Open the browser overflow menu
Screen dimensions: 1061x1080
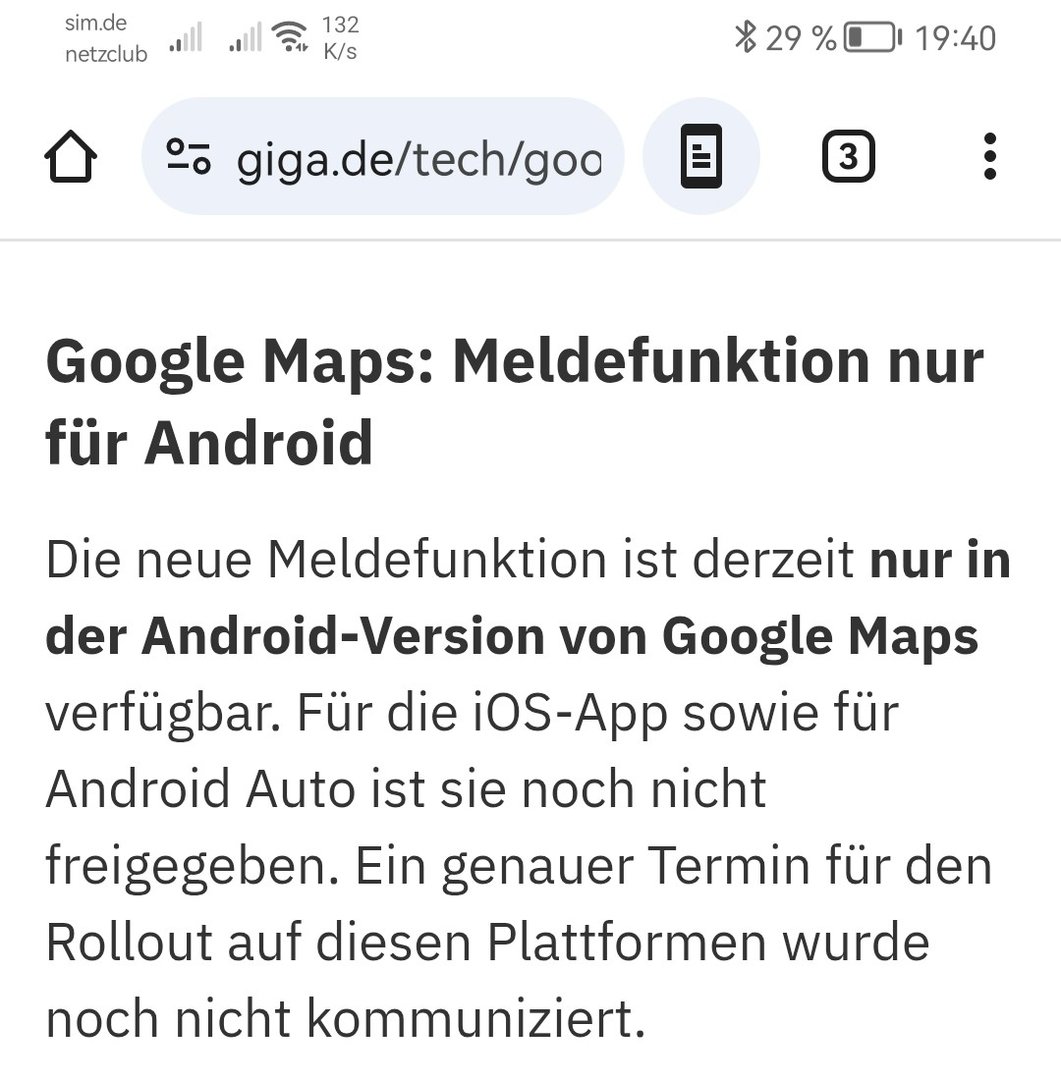989,157
